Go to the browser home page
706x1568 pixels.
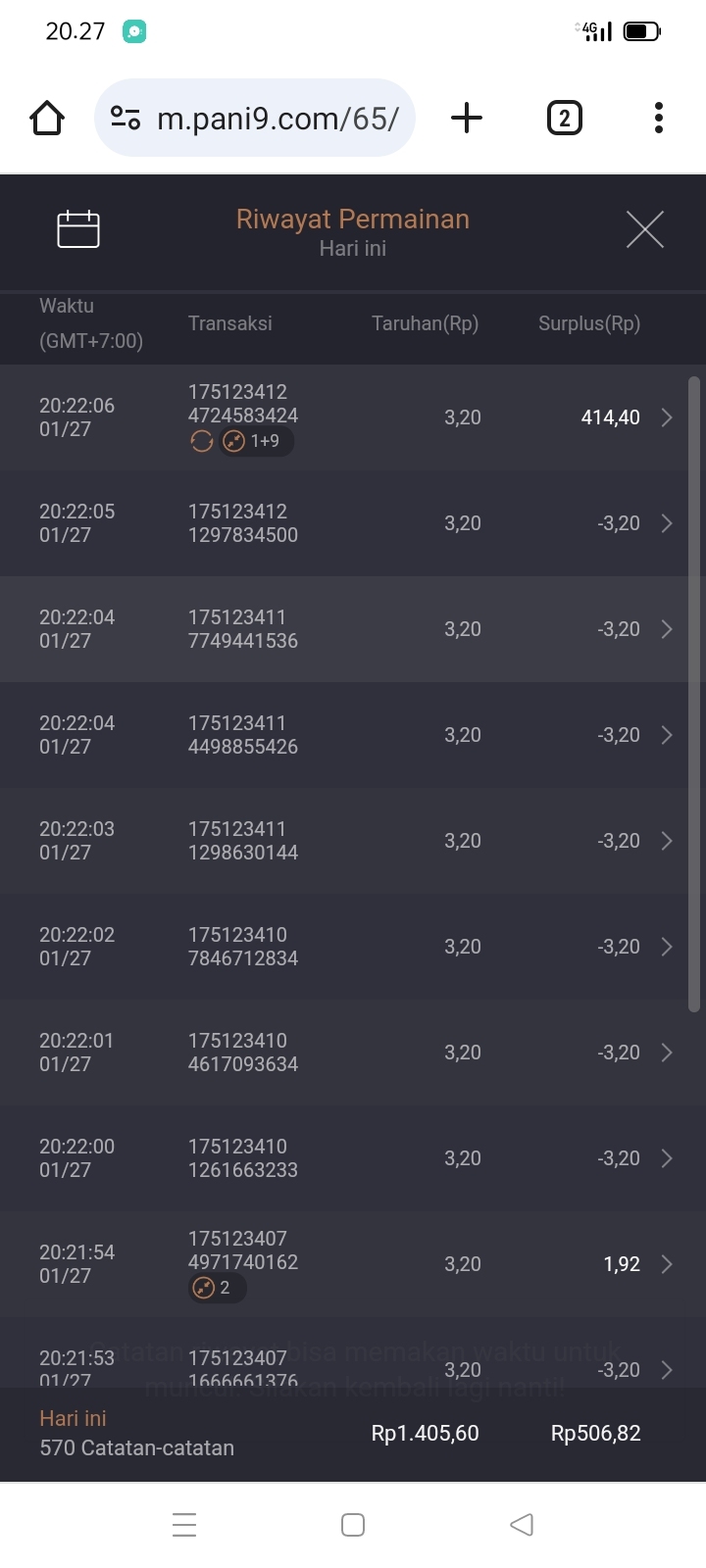47,119
